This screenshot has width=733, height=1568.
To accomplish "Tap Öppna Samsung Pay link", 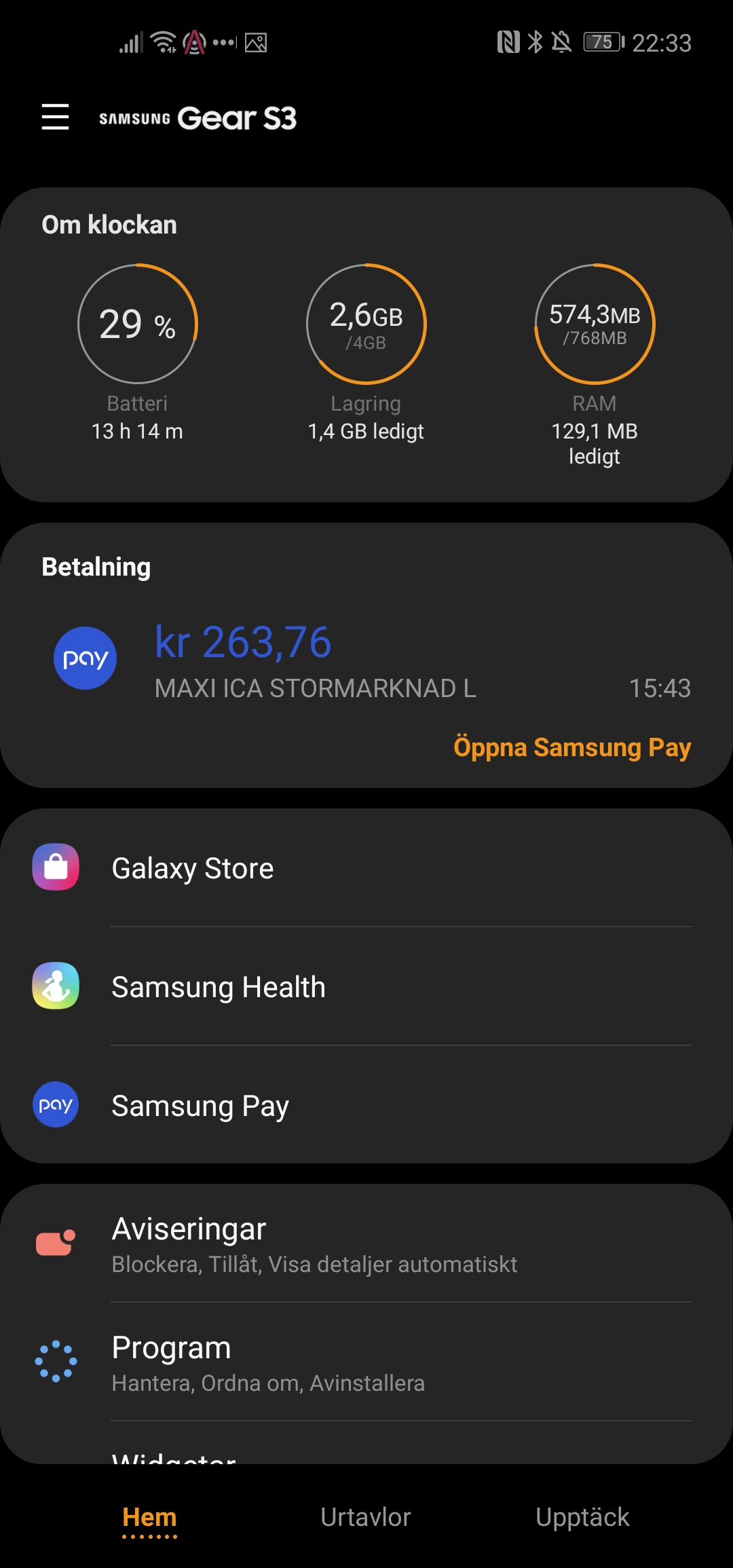I will pyautogui.click(x=571, y=747).
